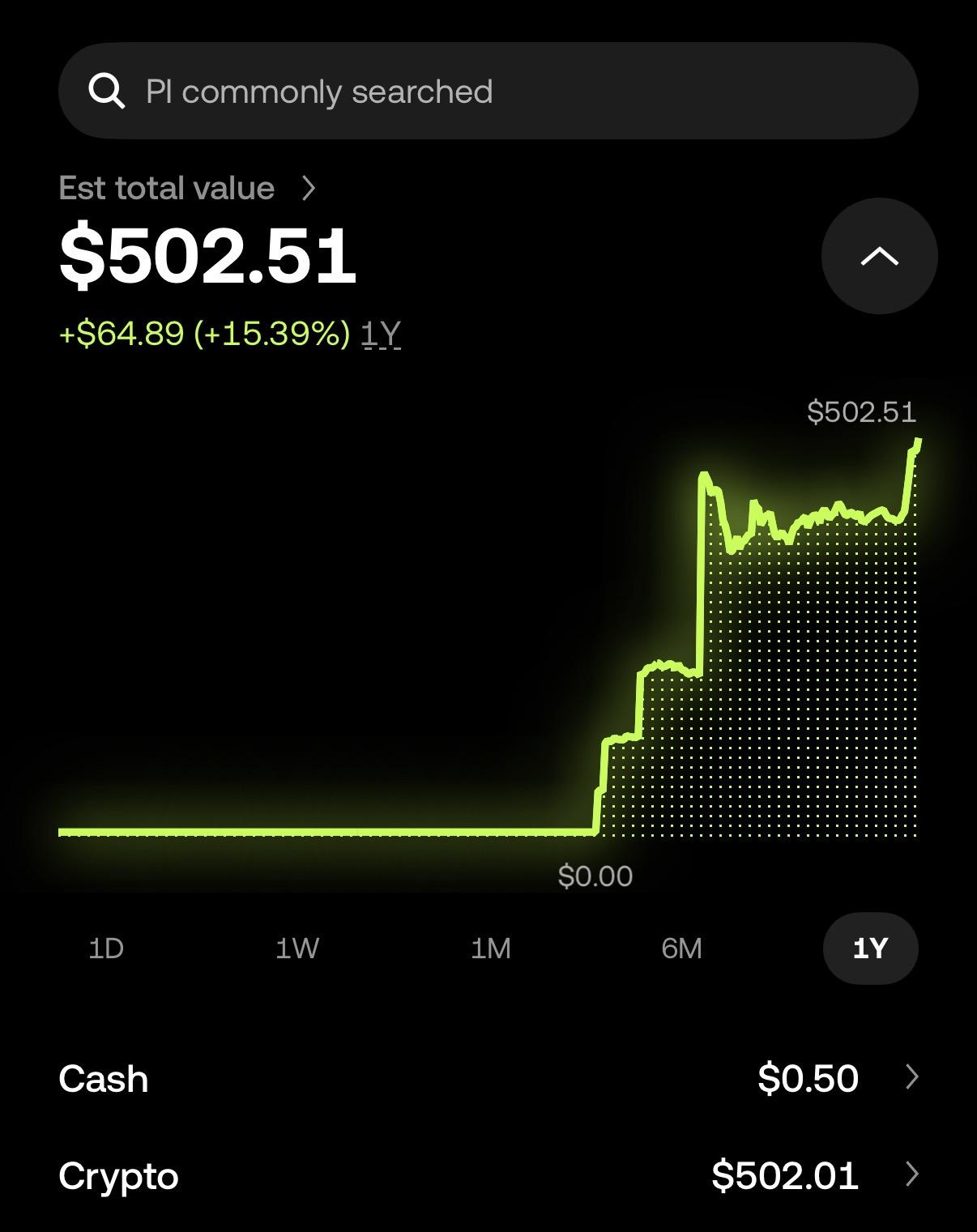Select the 1Y range

tap(870, 948)
